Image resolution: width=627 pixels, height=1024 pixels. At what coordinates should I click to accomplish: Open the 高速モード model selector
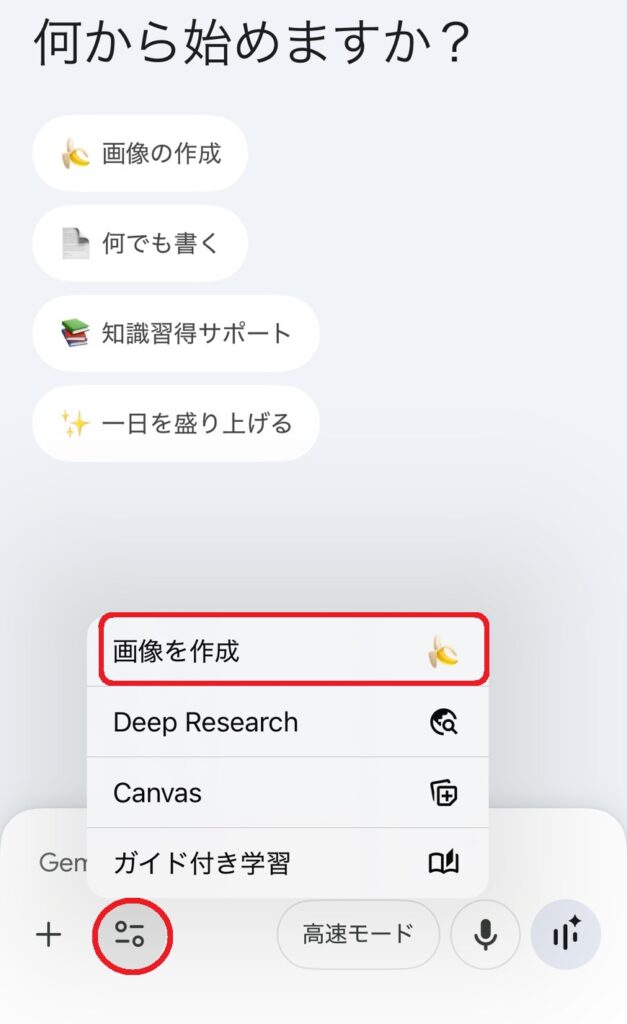pyautogui.click(x=358, y=935)
